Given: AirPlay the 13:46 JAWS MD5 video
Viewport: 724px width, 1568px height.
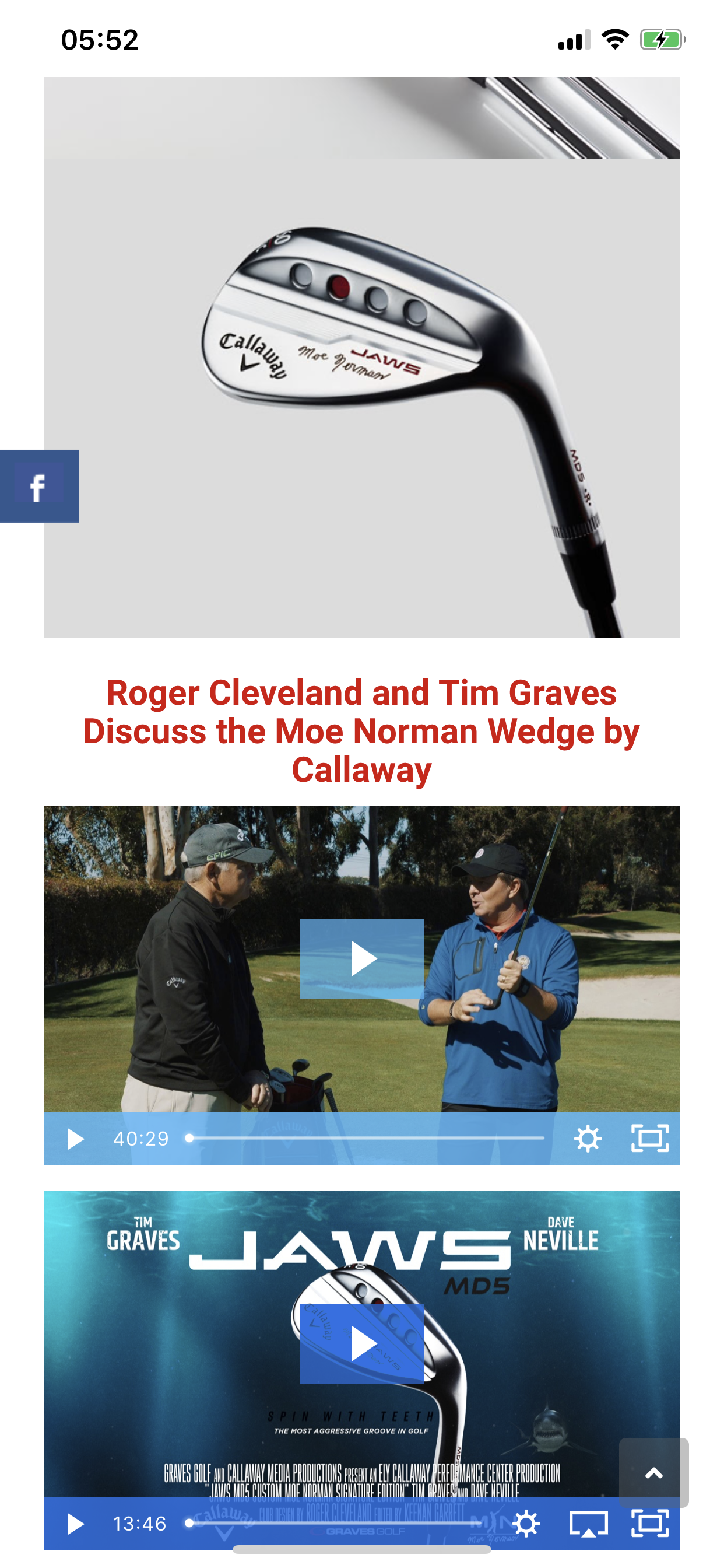Looking at the screenshot, I should pos(587,1524).
